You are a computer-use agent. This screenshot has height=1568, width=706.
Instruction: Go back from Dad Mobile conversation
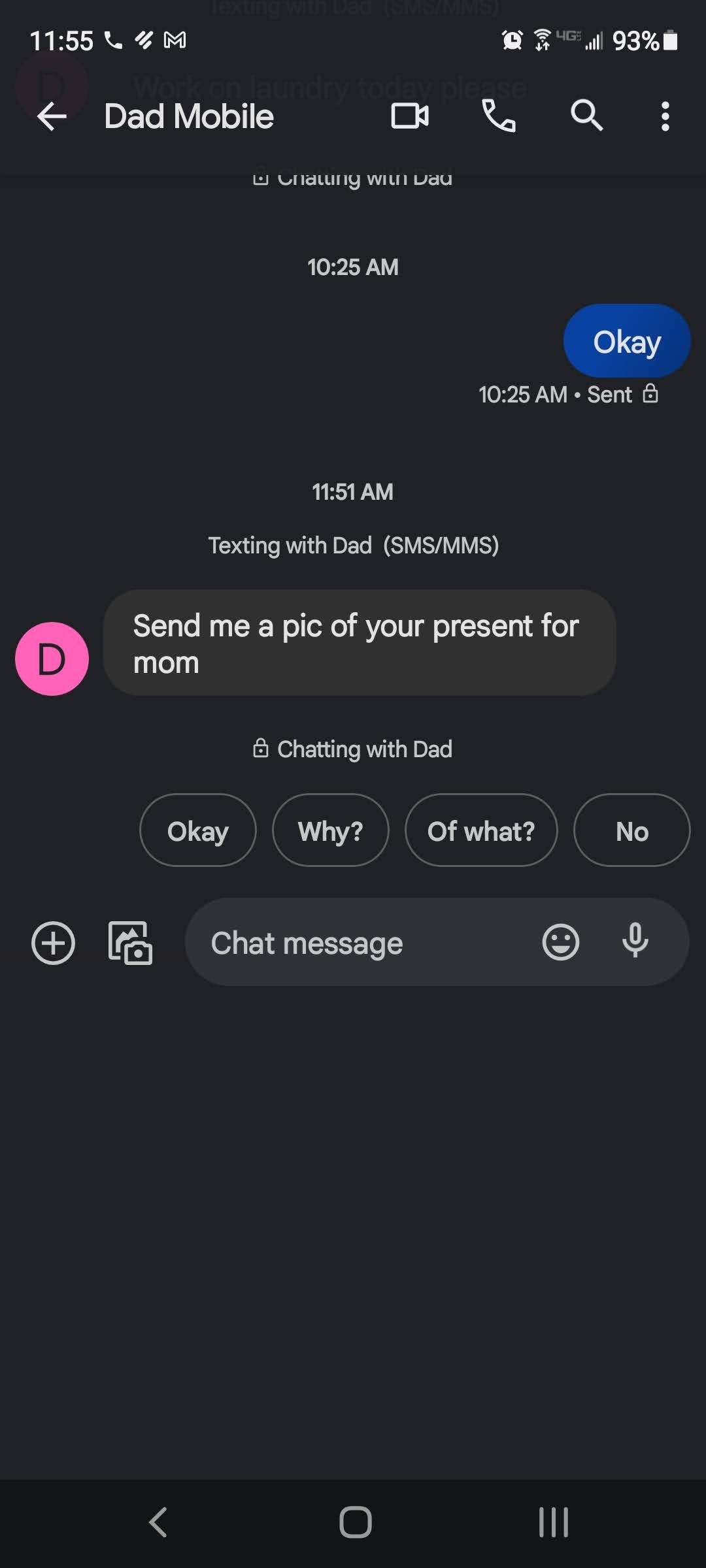[52, 117]
